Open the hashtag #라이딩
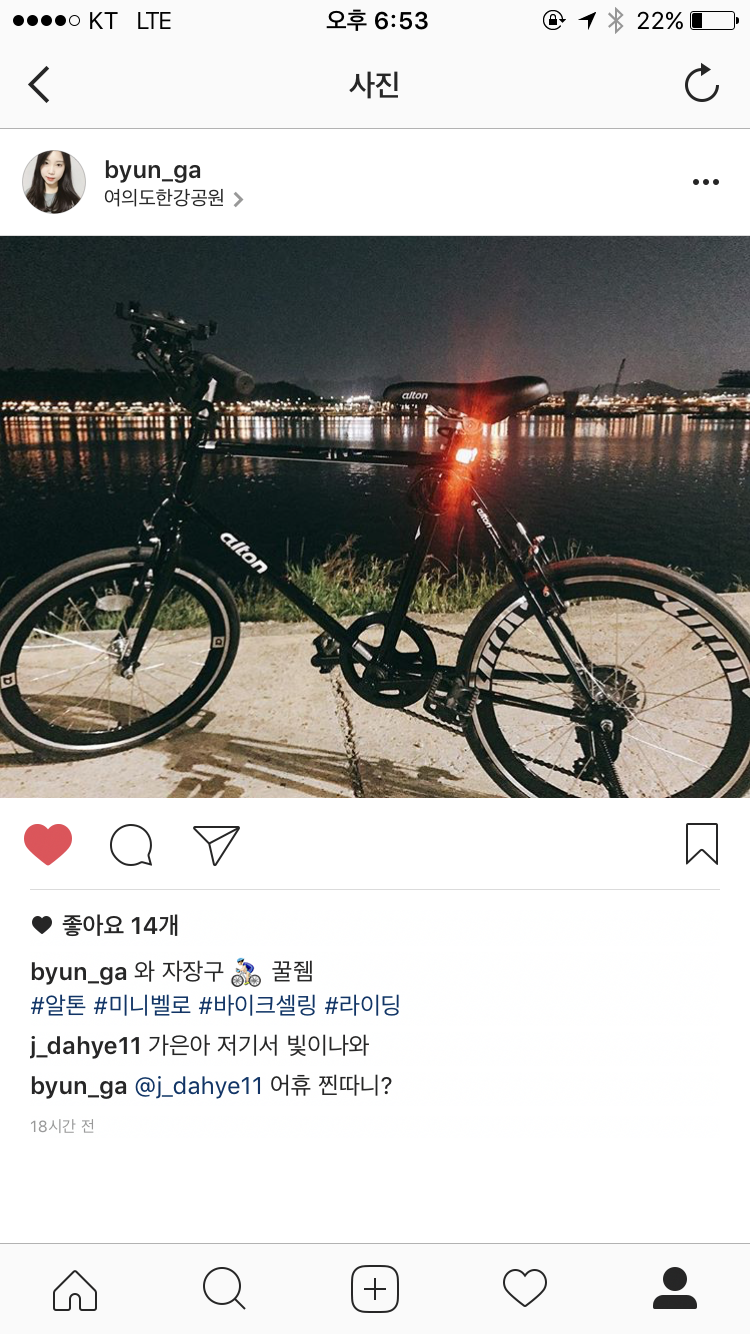The height and width of the screenshot is (1334, 750). 362,1005
